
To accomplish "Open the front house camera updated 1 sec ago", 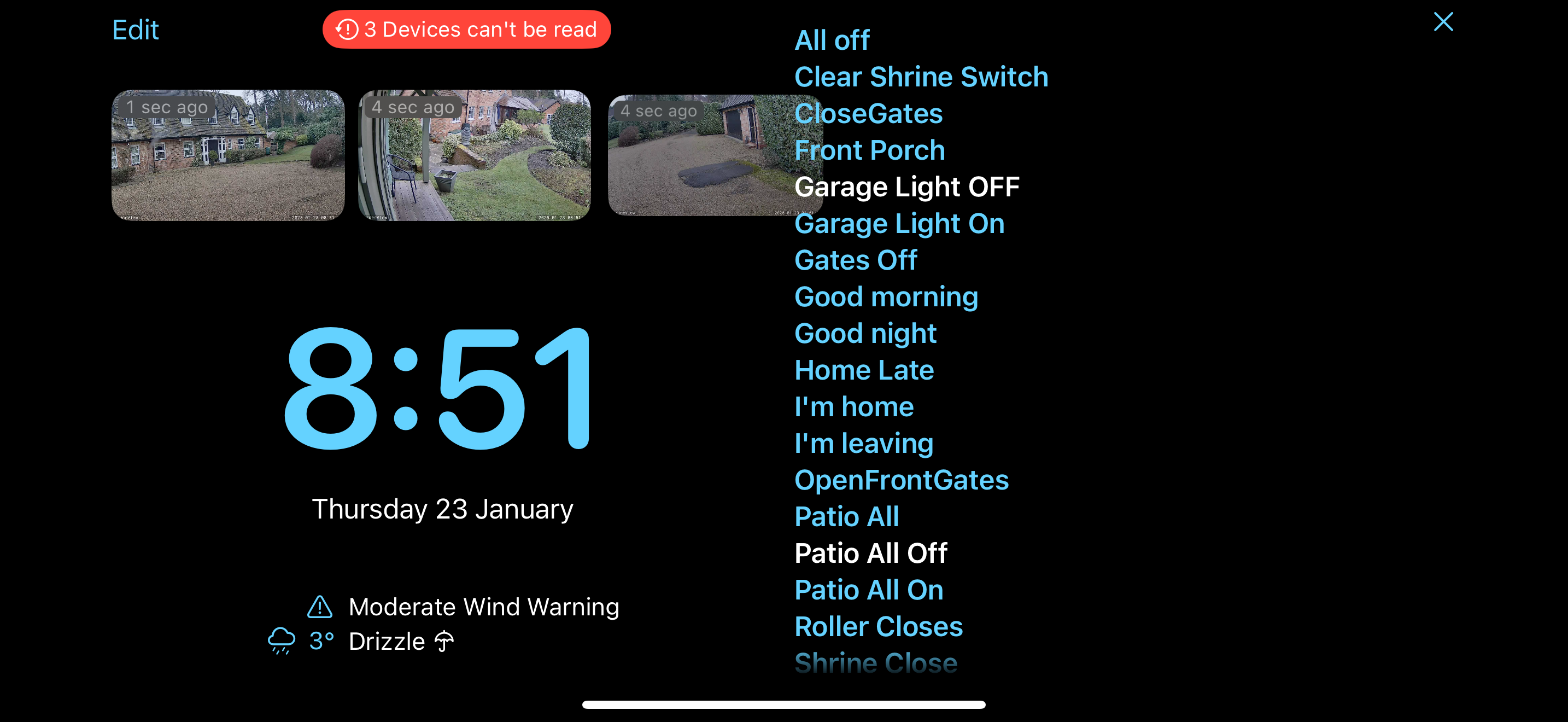I will click(x=227, y=156).
